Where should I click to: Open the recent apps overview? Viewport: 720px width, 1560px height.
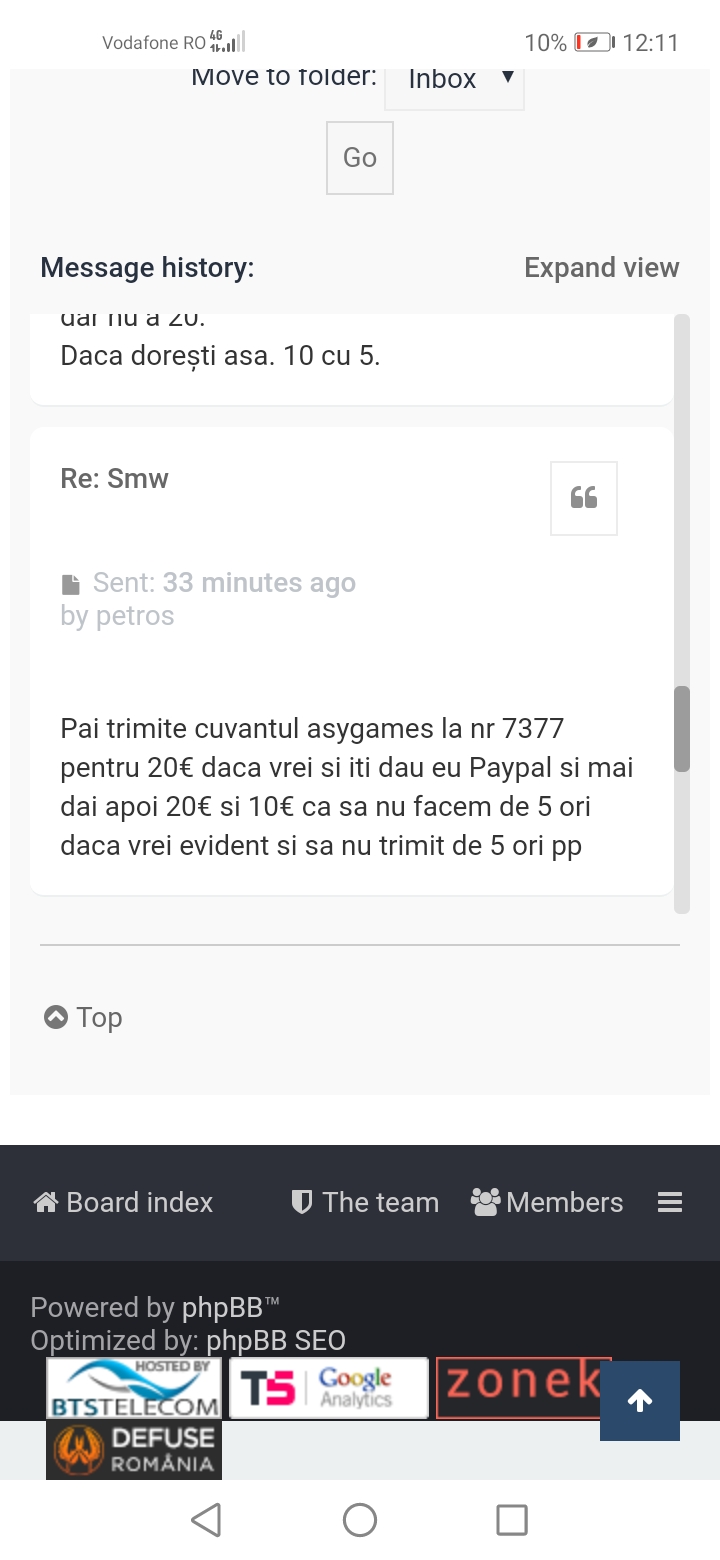click(512, 1520)
